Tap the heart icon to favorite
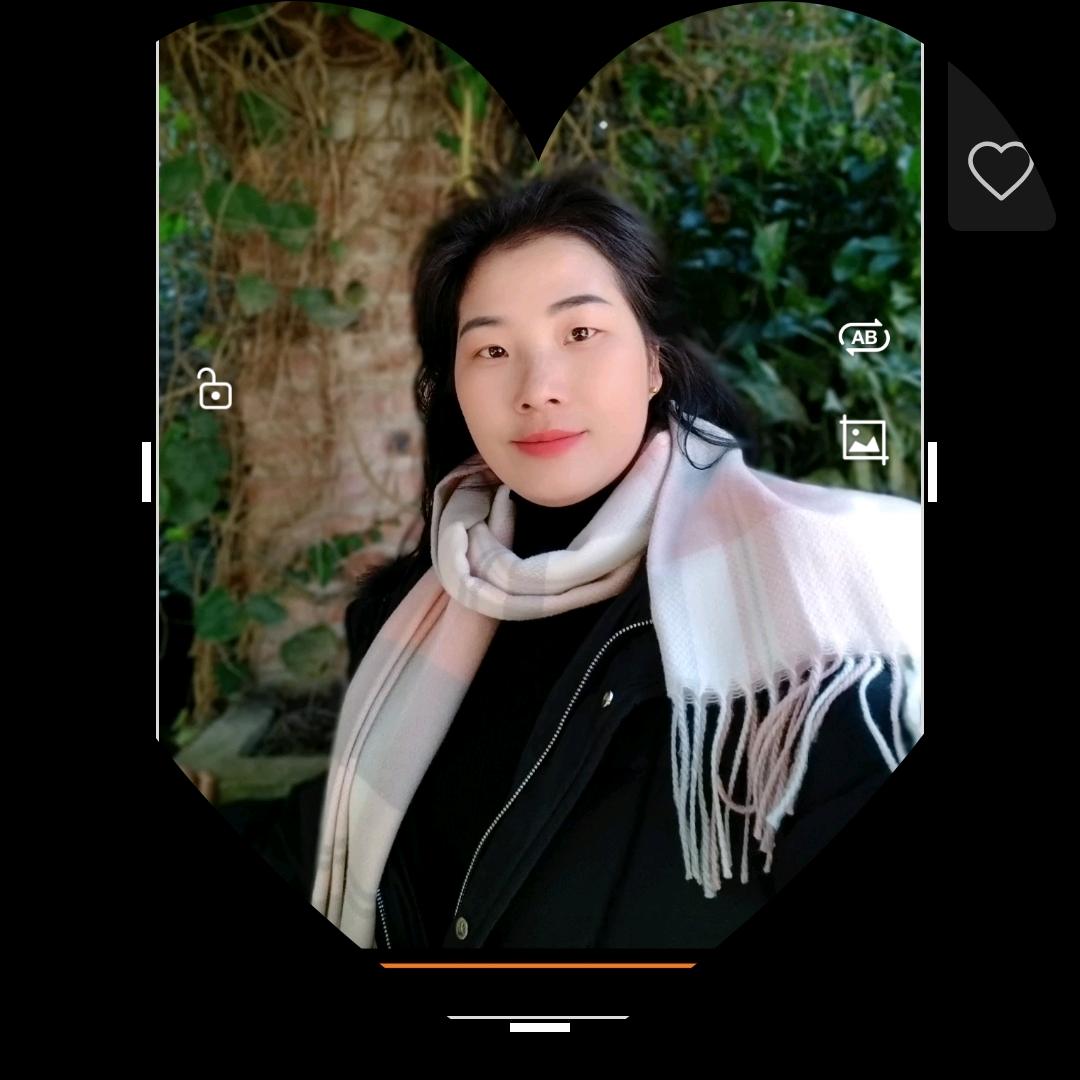The width and height of the screenshot is (1080, 1080). click(1000, 170)
